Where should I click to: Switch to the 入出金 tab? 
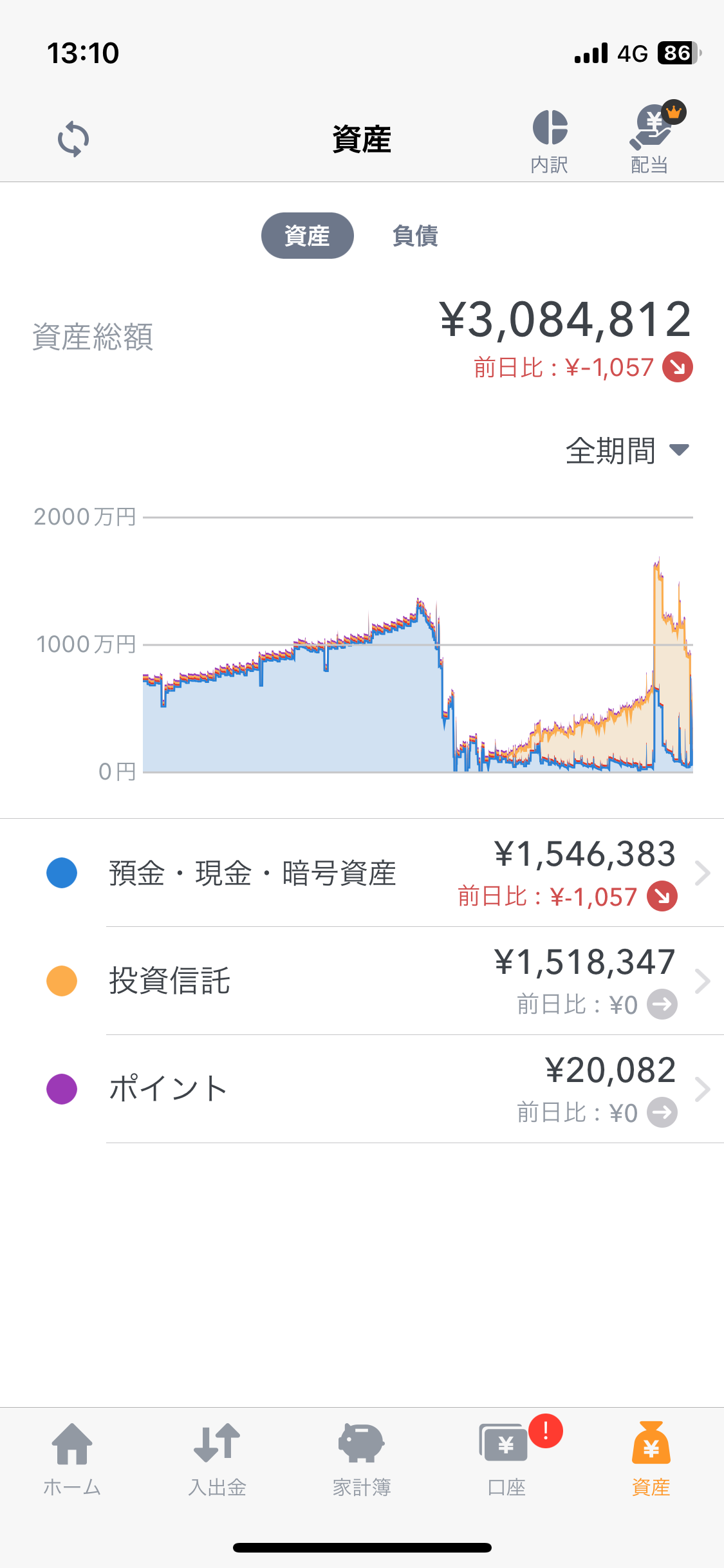coord(217,1460)
